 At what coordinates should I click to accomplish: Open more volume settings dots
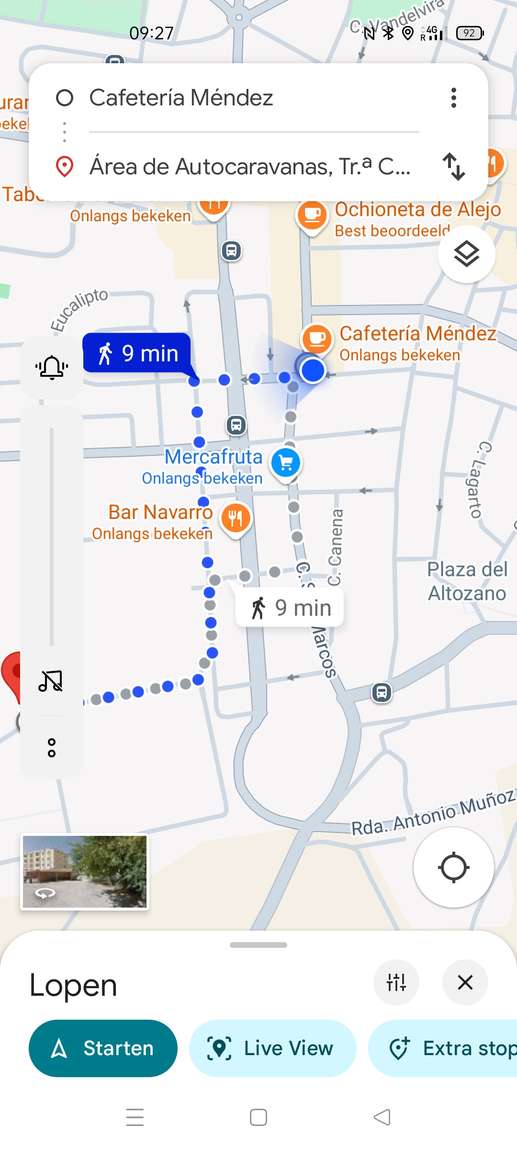click(x=51, y=748)
